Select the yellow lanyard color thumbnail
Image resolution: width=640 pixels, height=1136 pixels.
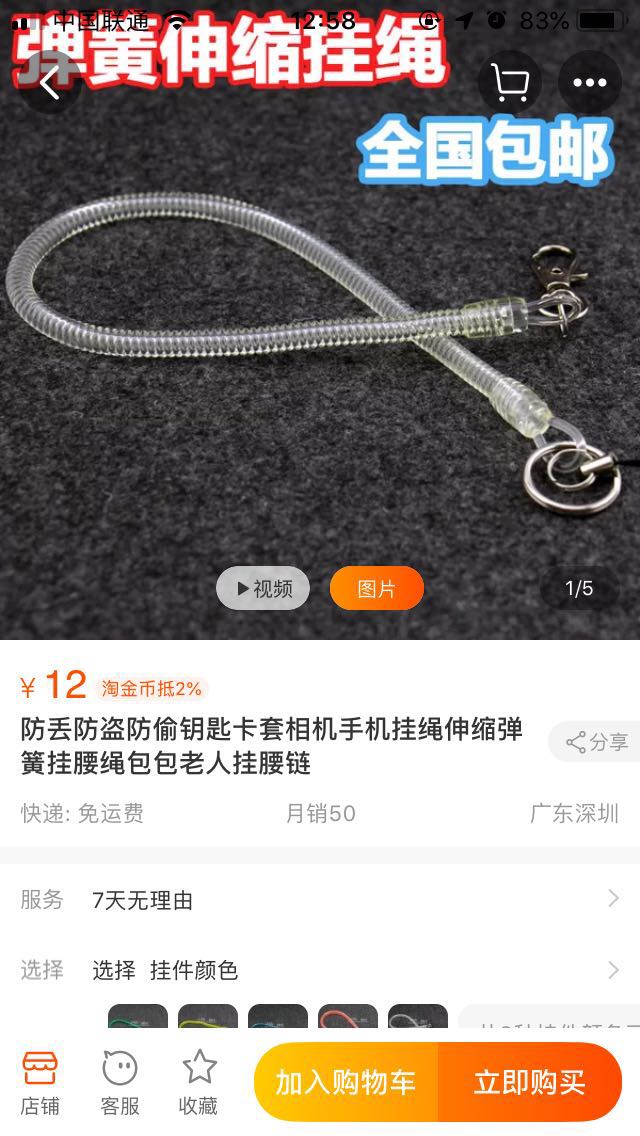[x=208, y=1016]
